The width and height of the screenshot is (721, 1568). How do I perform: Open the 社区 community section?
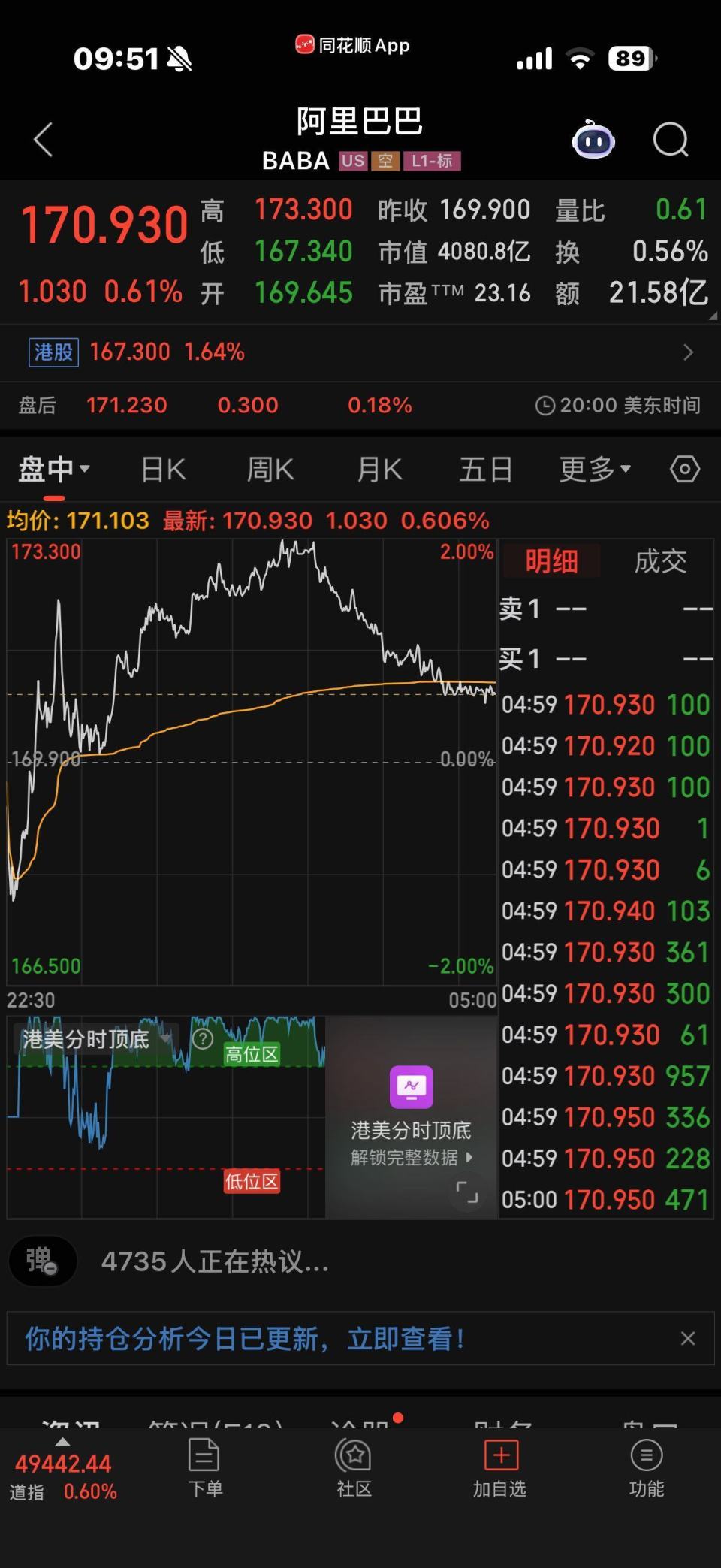[x=353, y=1467]
